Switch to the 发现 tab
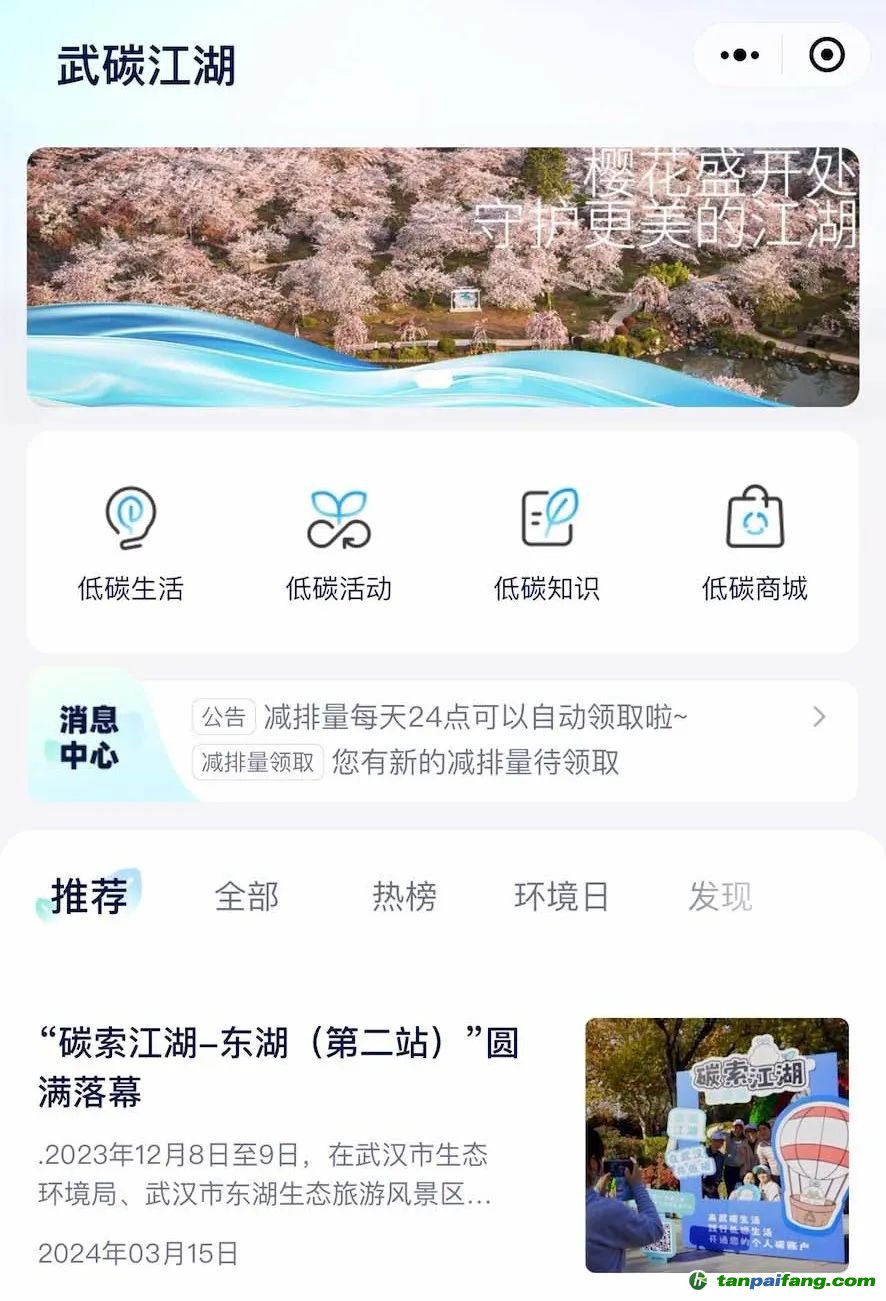The image size is (886, 1301). tap(719, 896)
